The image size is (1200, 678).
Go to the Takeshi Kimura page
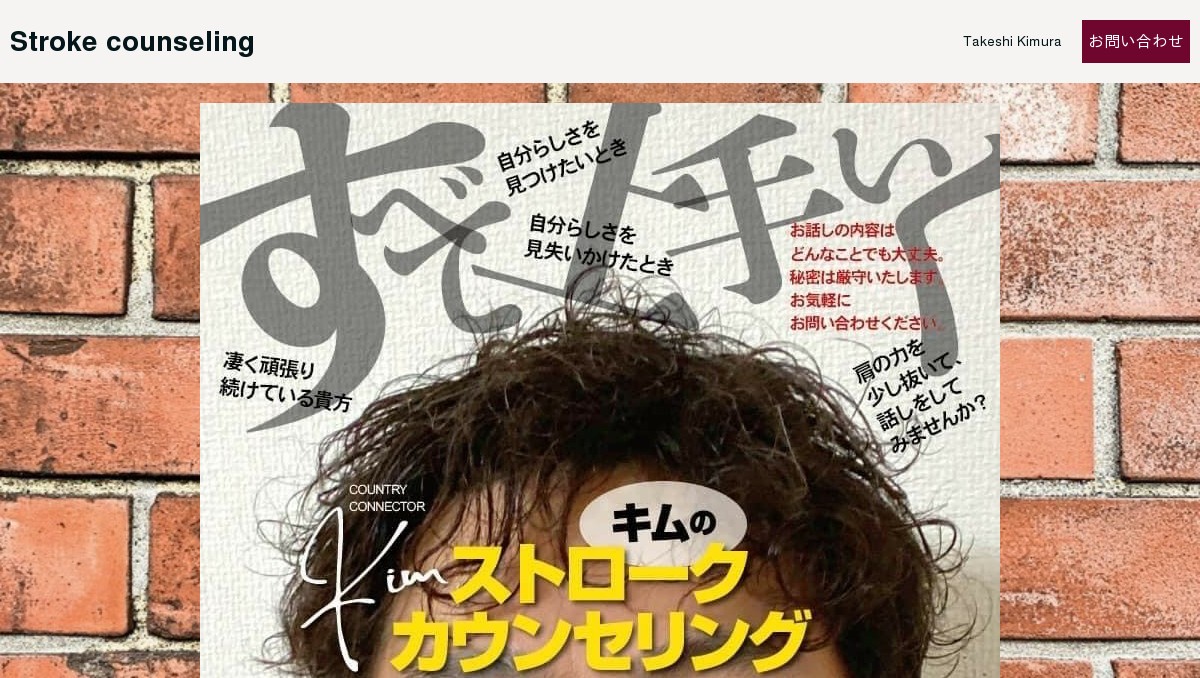(x=1012, y=41)
